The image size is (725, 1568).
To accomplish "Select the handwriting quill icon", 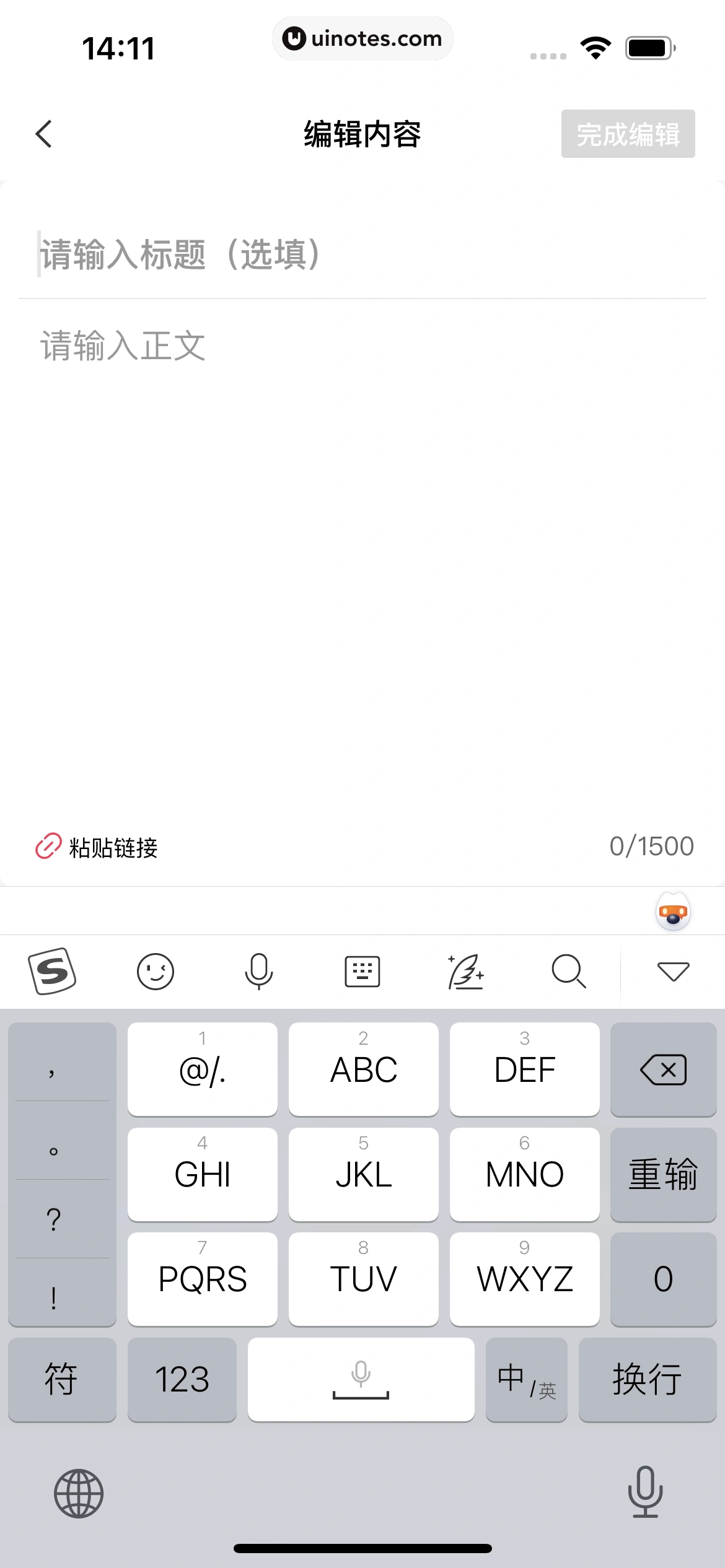I will coord(466,970).
